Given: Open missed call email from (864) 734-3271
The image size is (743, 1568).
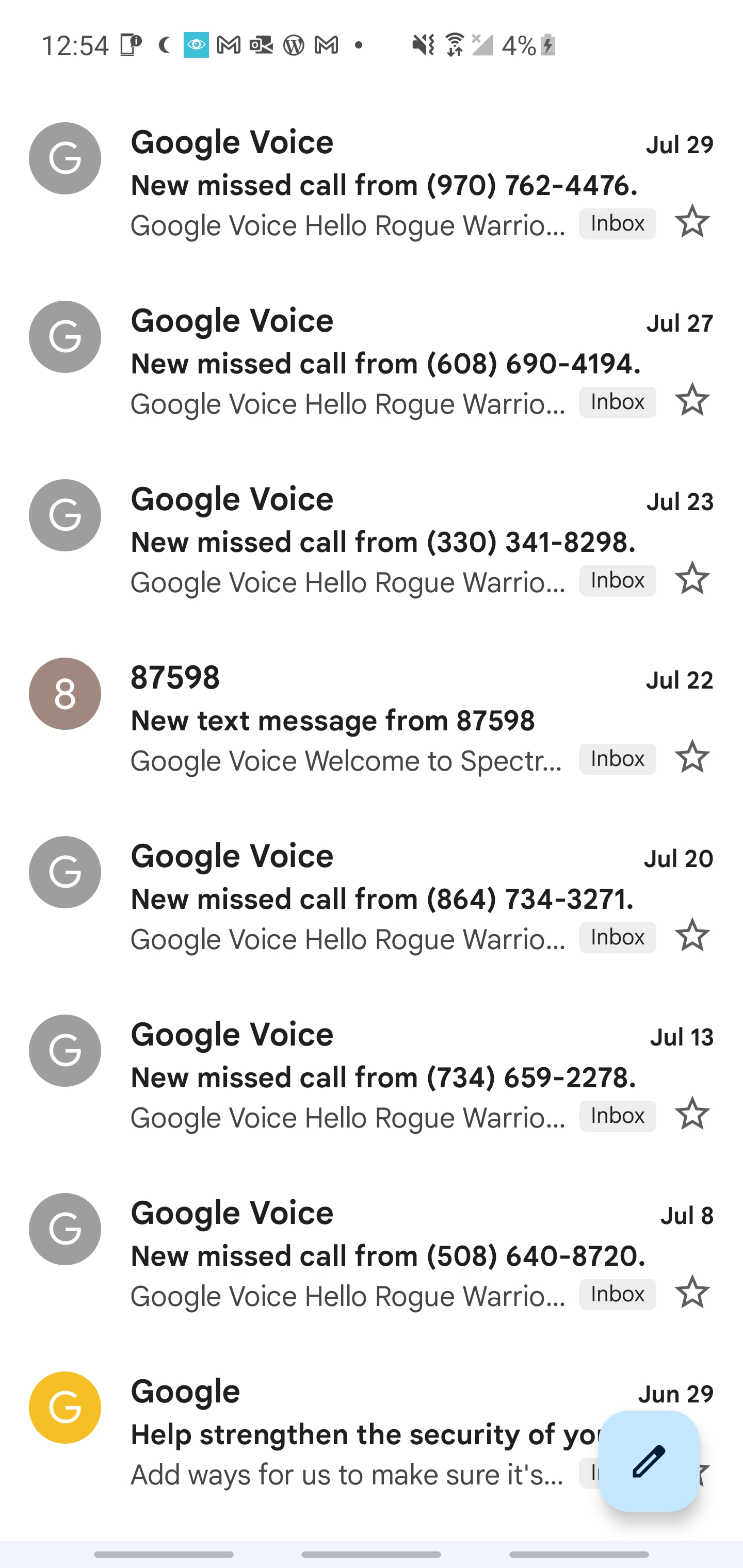Looking at the screenshot, I should pyautogui.click(x=384, y=899).
